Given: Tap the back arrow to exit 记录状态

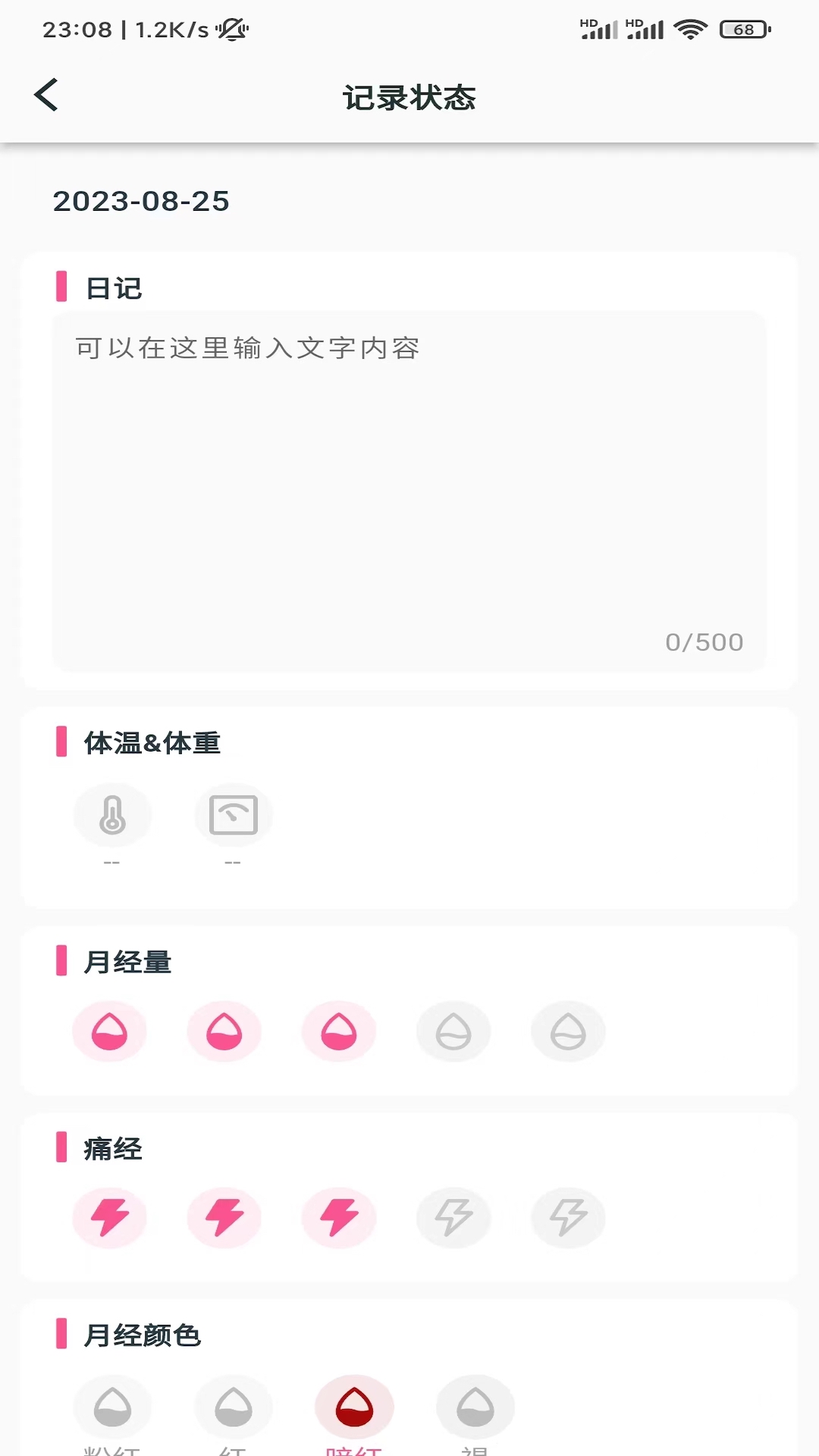Looking at the screenshot, I should [45, 96].
